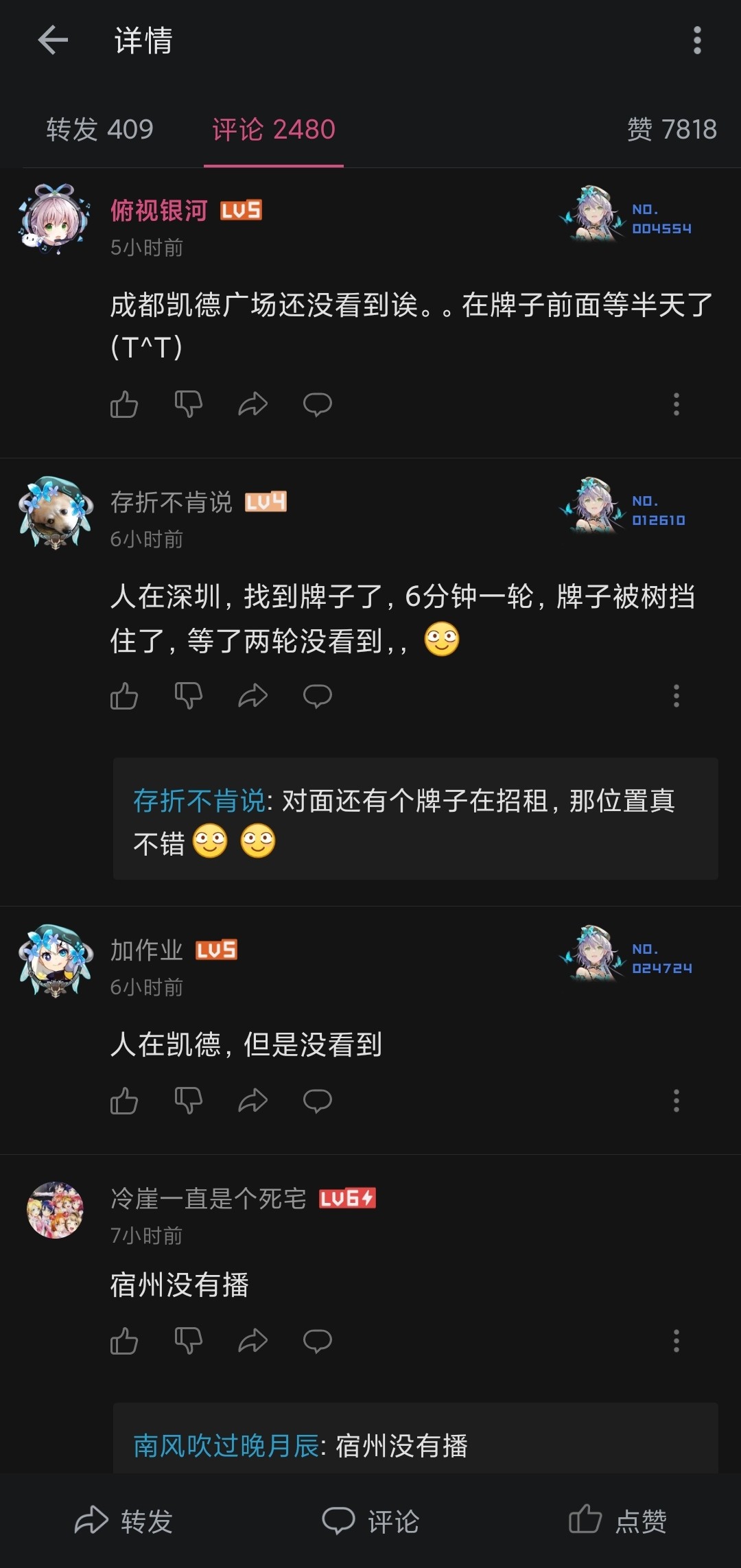Switch to the 赞 7818 tab
741x1568 pixels.
(672, 129)
